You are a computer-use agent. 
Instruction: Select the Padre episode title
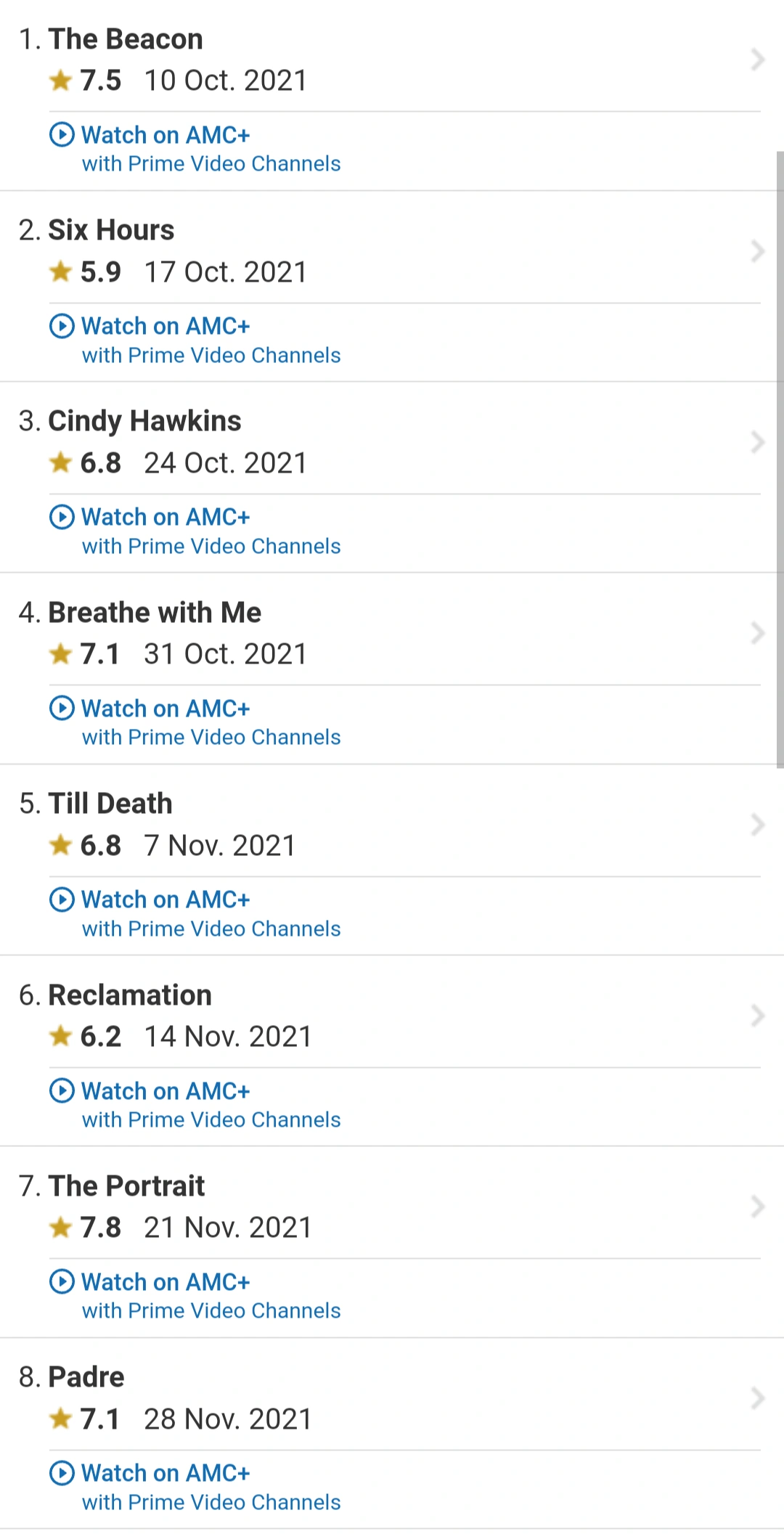pyautogui.click(x=86, y=1376)
